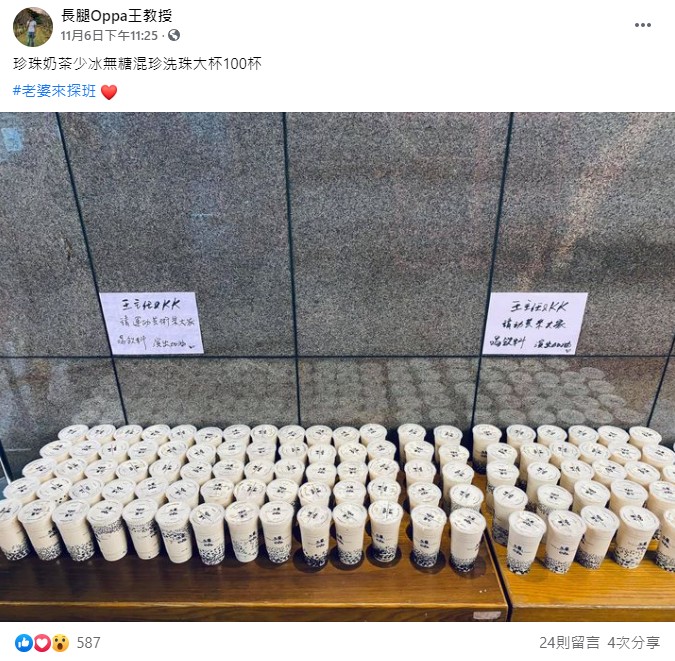See who reacted to this post

pyautogui.click(x=58, y=642)
